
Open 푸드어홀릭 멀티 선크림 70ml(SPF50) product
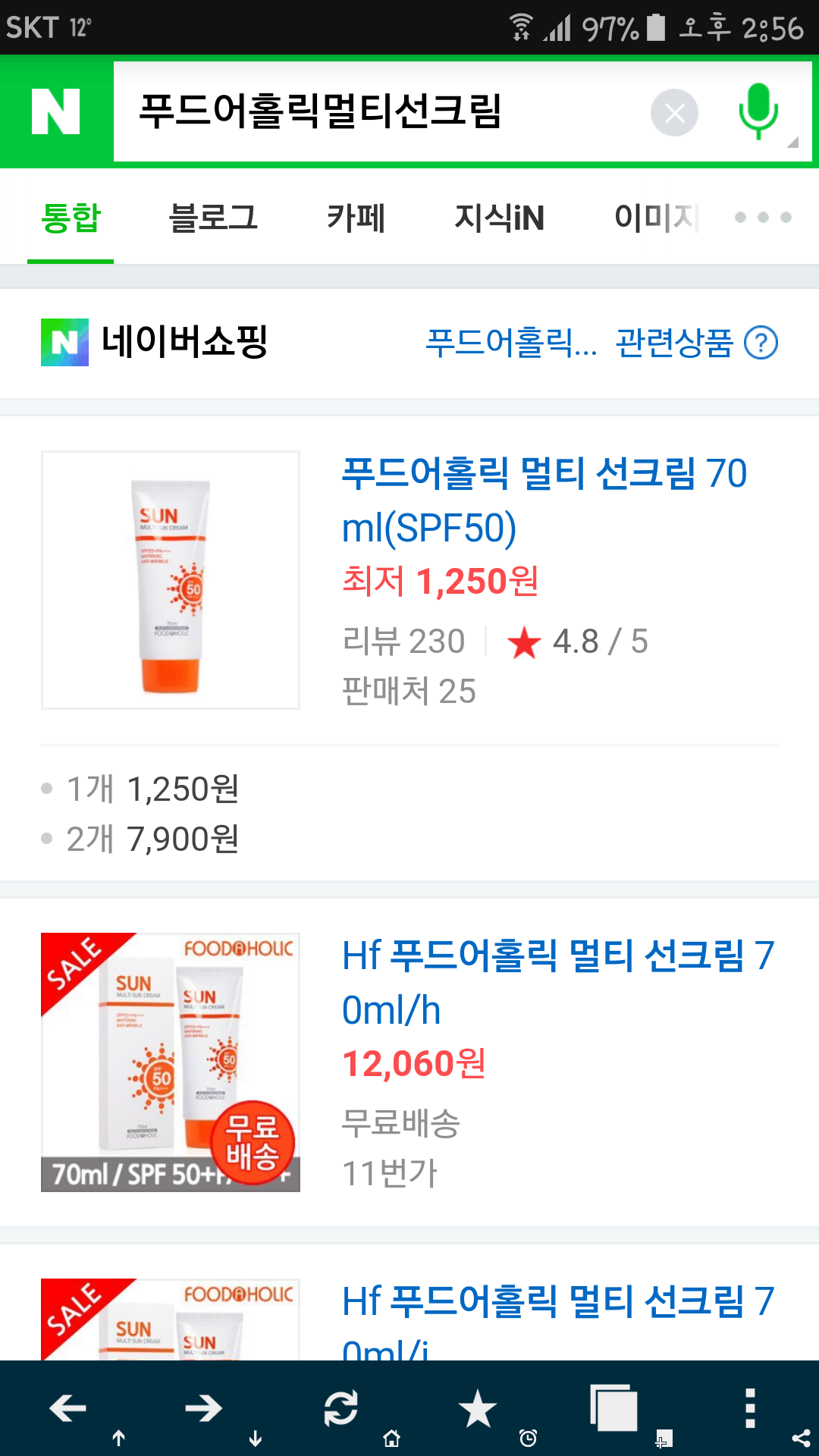tap(544, 500)
